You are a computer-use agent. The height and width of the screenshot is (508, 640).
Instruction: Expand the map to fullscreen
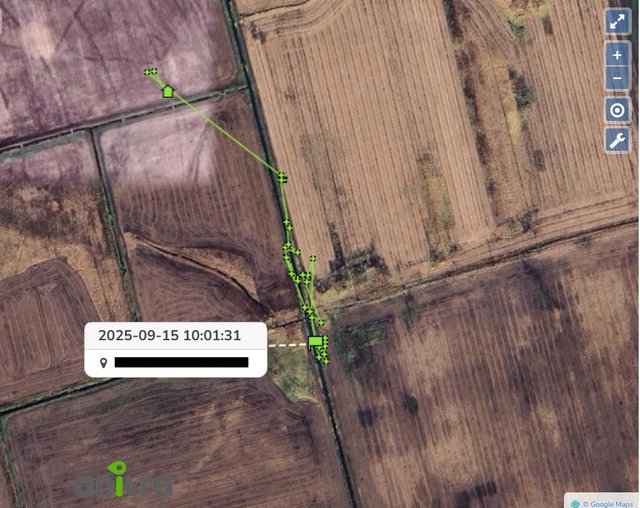[617, 20]
